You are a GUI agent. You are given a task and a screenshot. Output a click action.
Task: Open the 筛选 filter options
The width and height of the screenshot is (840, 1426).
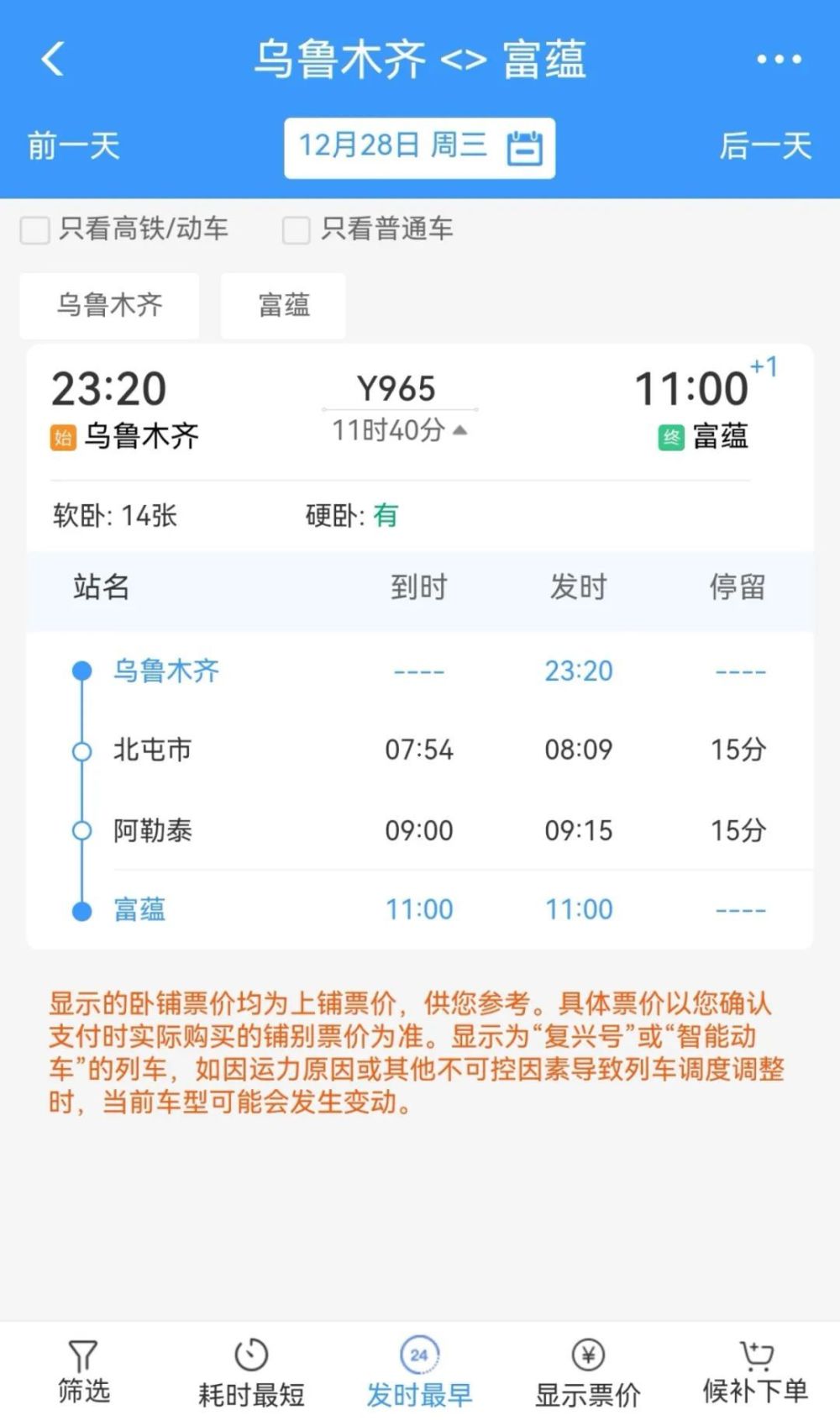83,1371
